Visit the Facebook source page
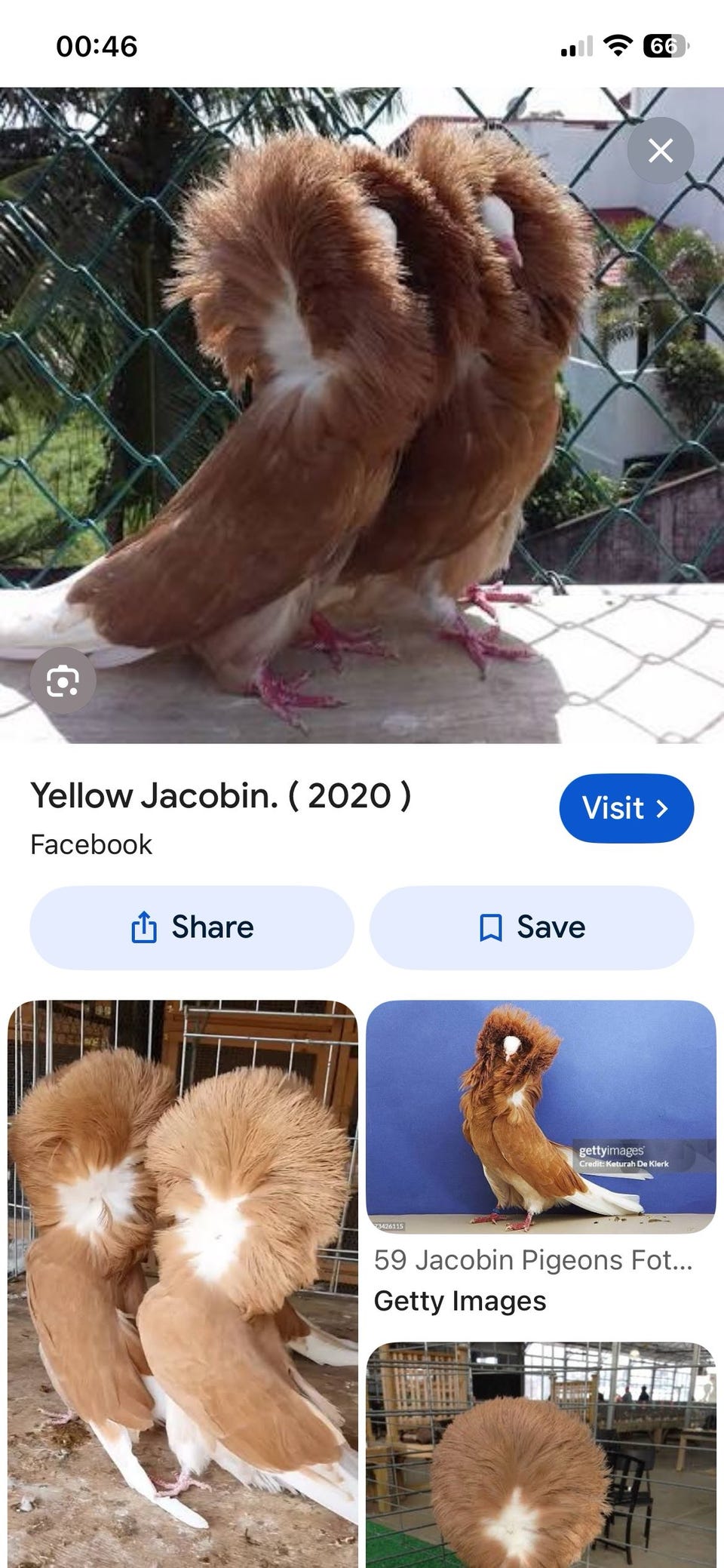724x1568 pixels. click(x=626, y=808)
